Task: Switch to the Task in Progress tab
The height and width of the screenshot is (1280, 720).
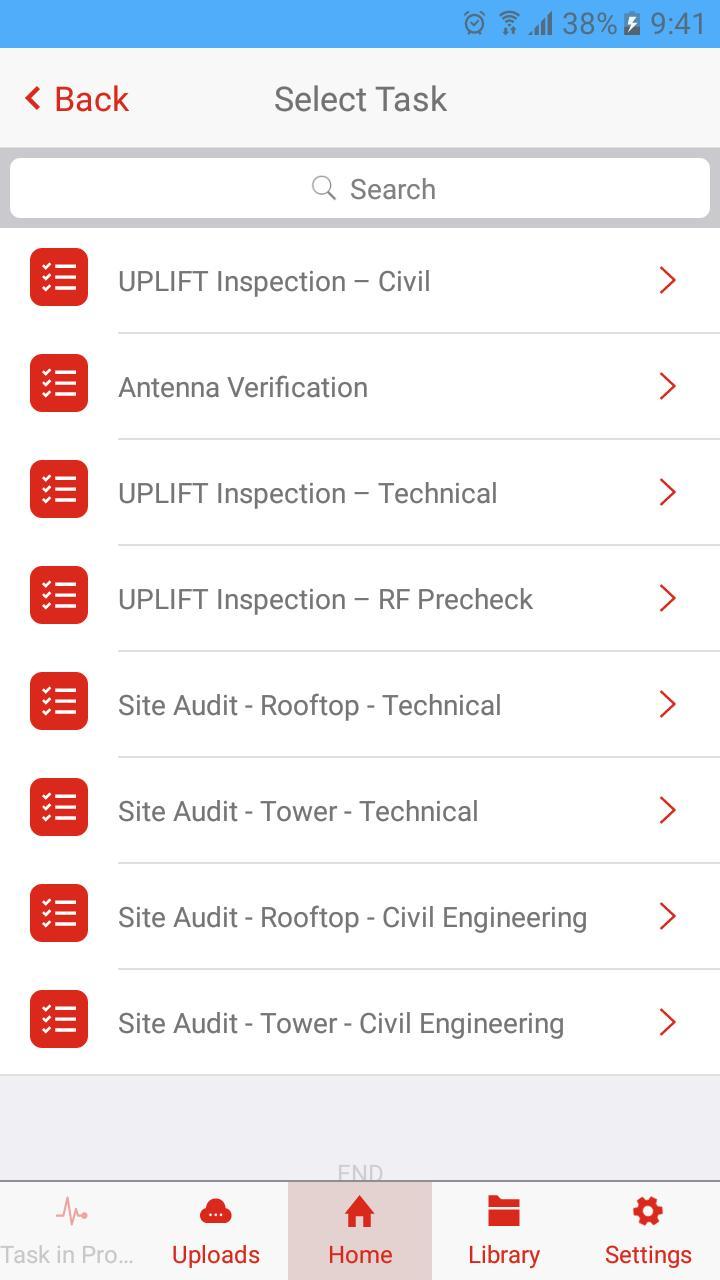Action: coord(70,1231)
